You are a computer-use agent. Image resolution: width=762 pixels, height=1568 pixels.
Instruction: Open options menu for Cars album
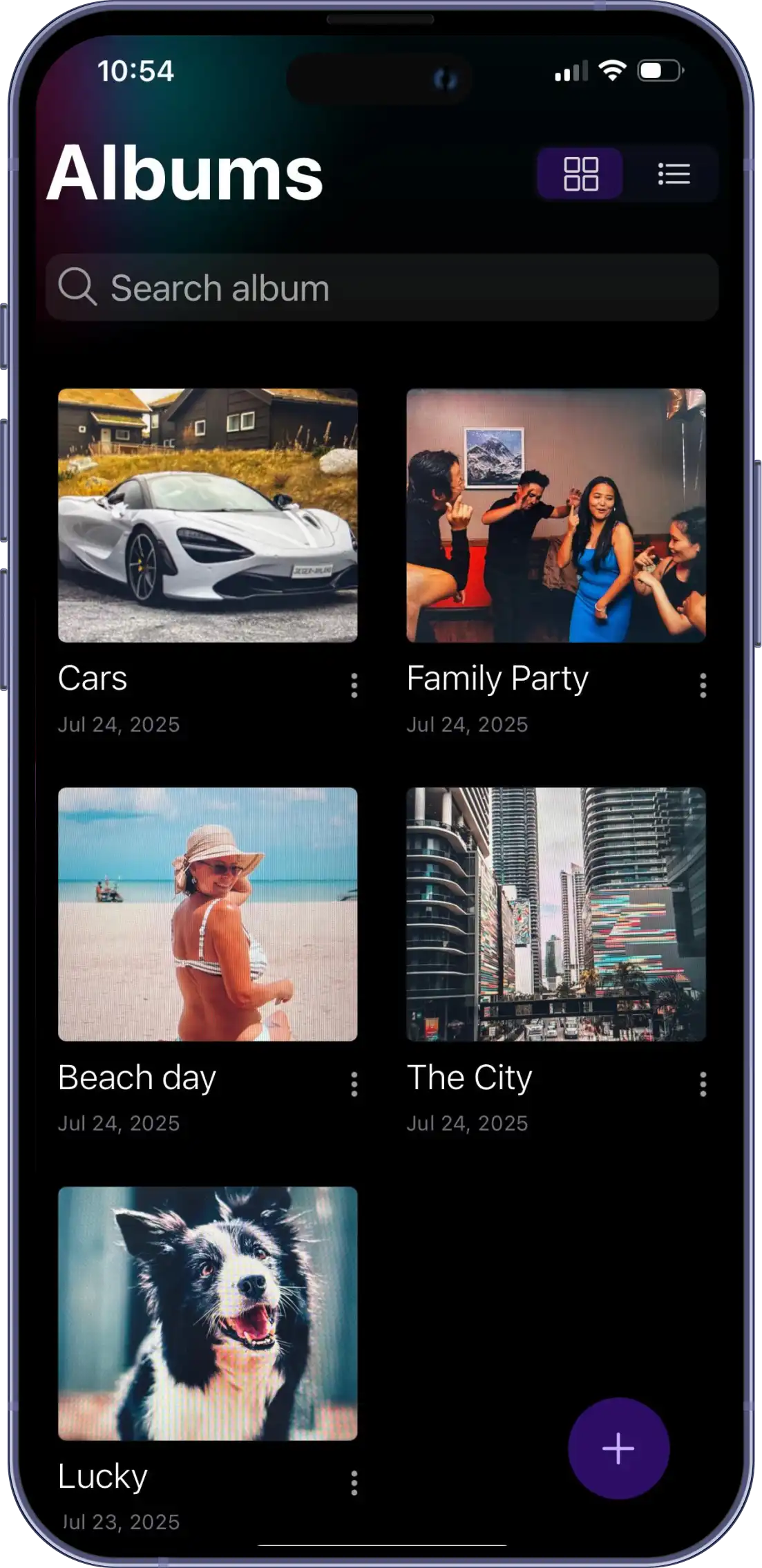354,686
